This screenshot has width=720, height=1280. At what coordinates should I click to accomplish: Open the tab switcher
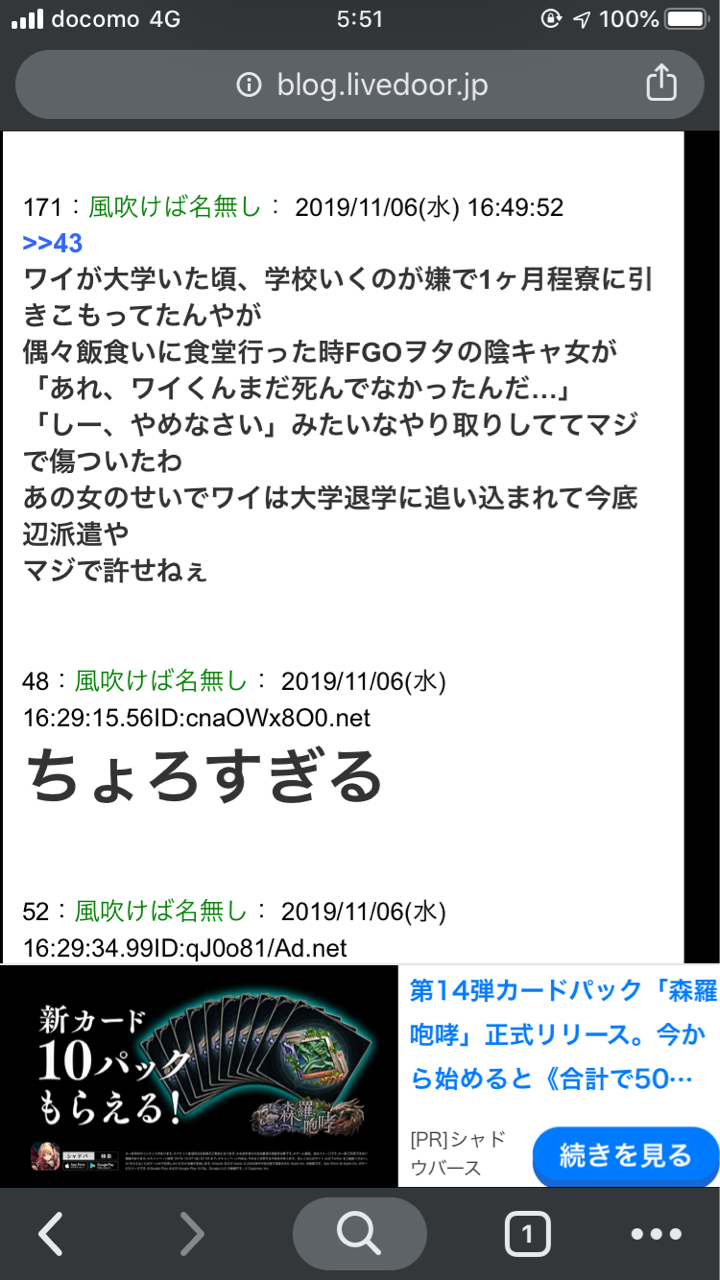(527, 1236)
